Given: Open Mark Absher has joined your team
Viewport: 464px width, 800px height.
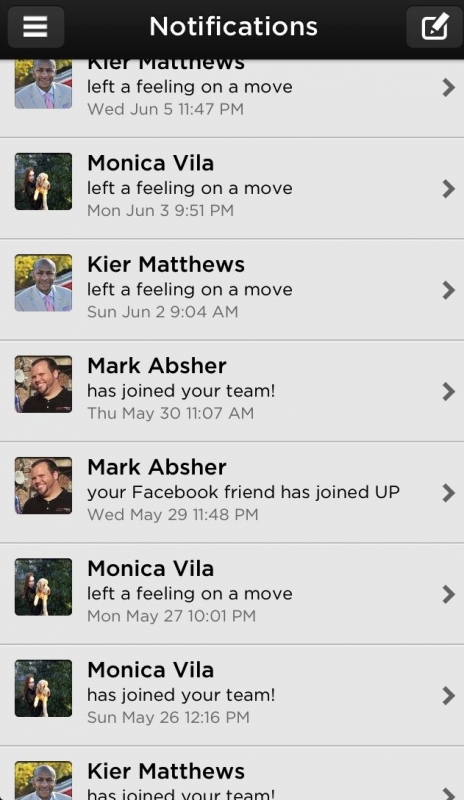Looking at the screenshot, I should [x=232, y=391].
